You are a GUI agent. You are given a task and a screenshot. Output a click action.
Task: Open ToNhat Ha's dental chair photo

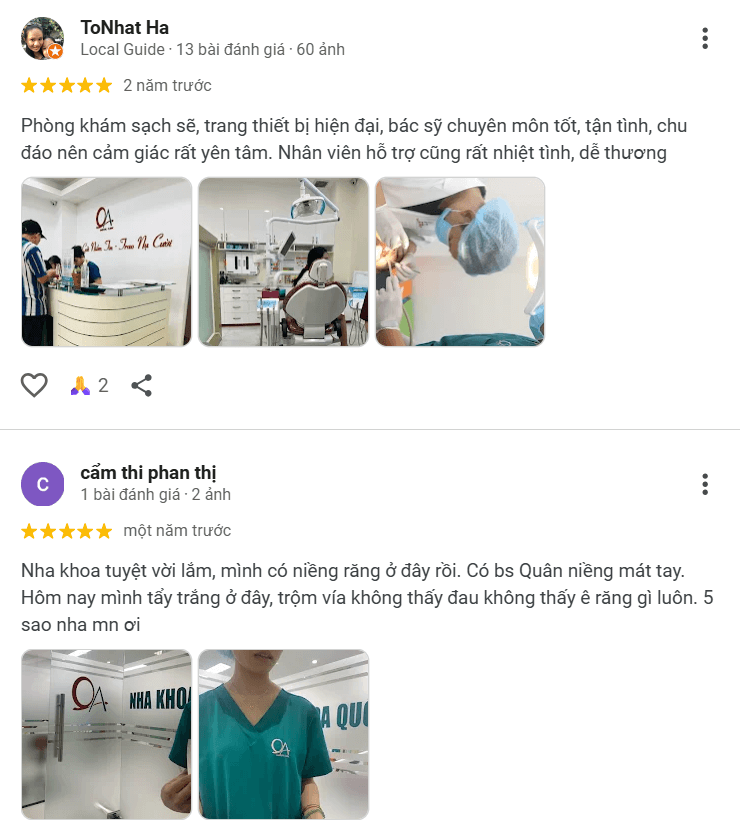(x=283, y=262)
